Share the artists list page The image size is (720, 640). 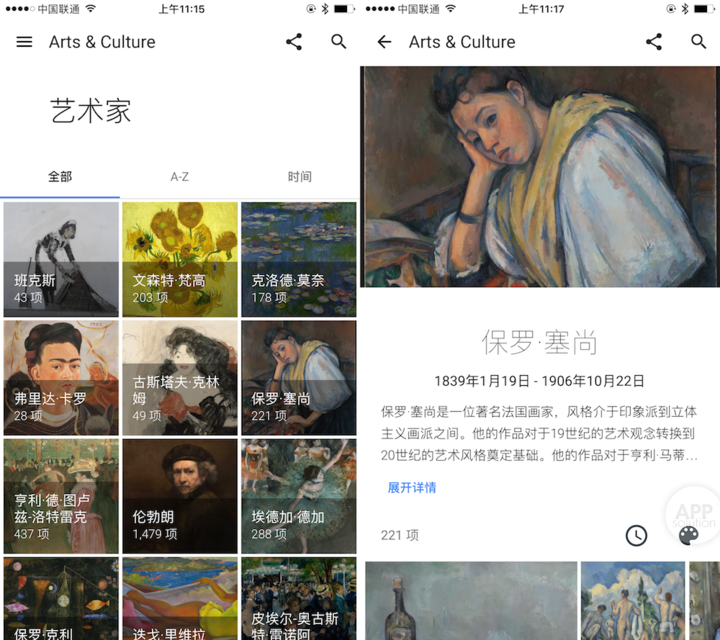293,42
